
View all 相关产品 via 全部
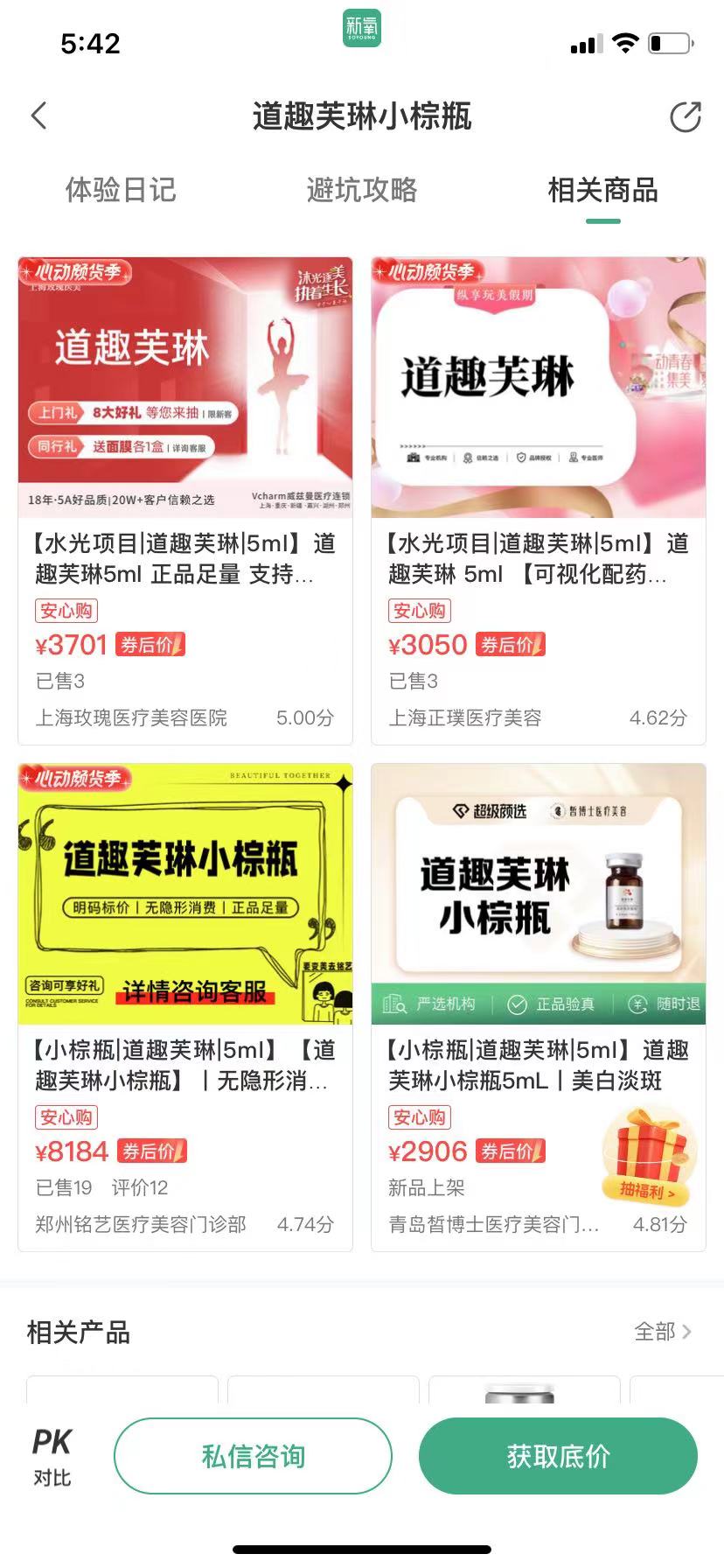[662, 1332]
